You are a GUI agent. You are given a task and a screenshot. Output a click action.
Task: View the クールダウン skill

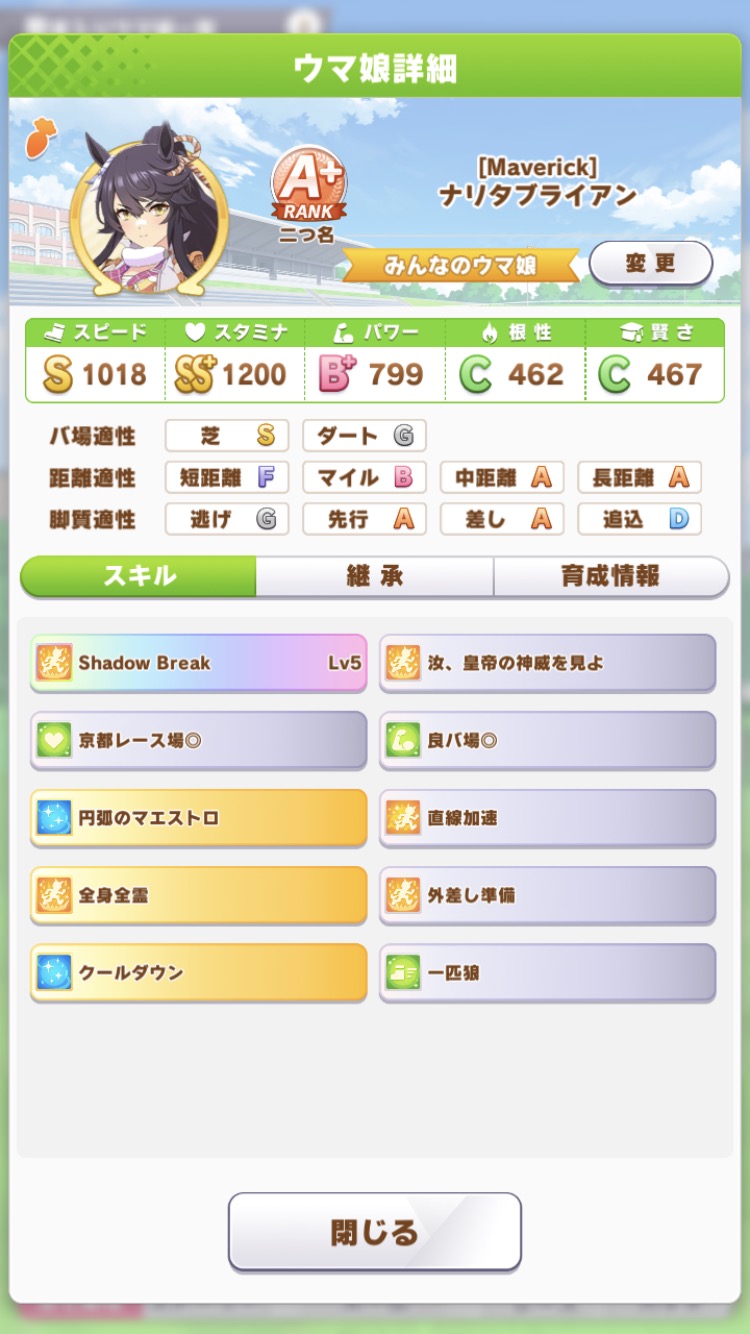(198, 973)
